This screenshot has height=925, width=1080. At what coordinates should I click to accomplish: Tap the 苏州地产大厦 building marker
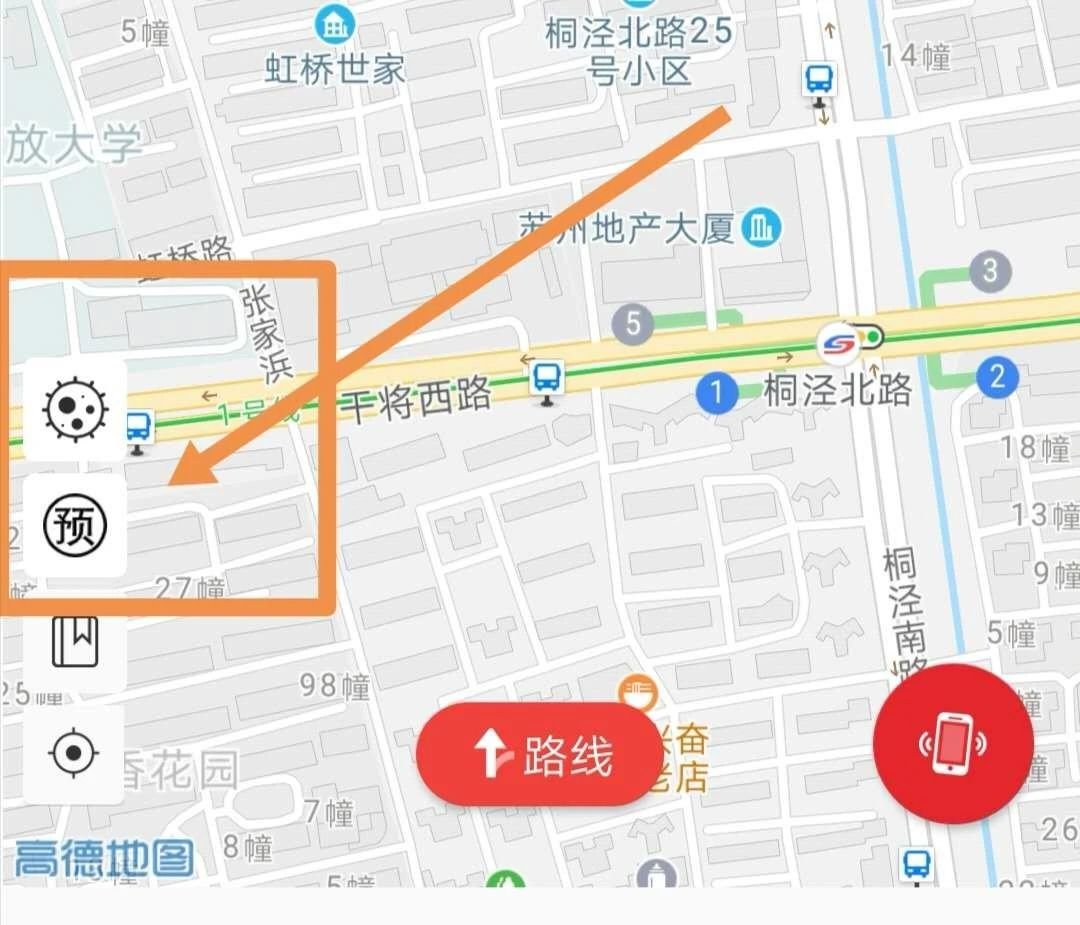[763, 229]
